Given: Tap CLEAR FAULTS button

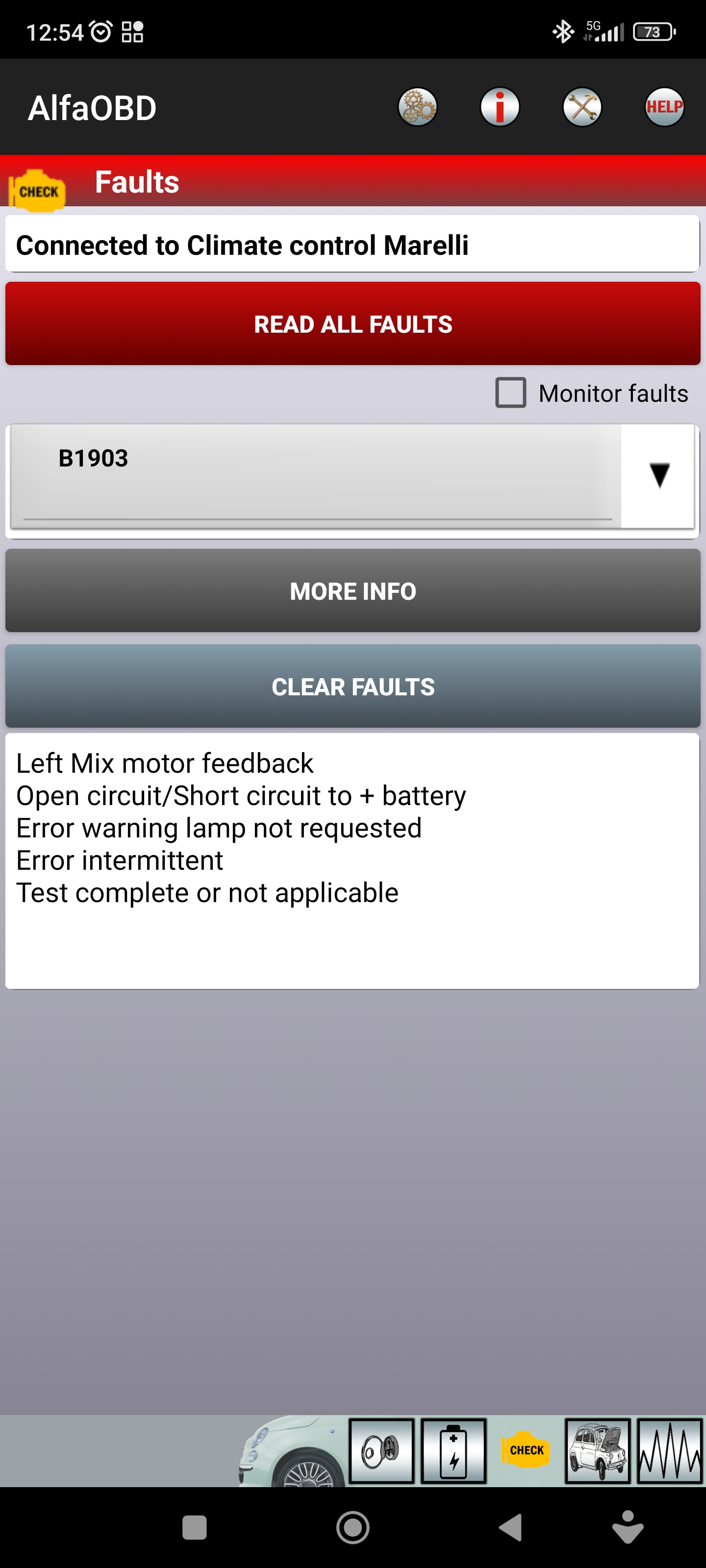Looking at the screenshot, I should [353, 686].
